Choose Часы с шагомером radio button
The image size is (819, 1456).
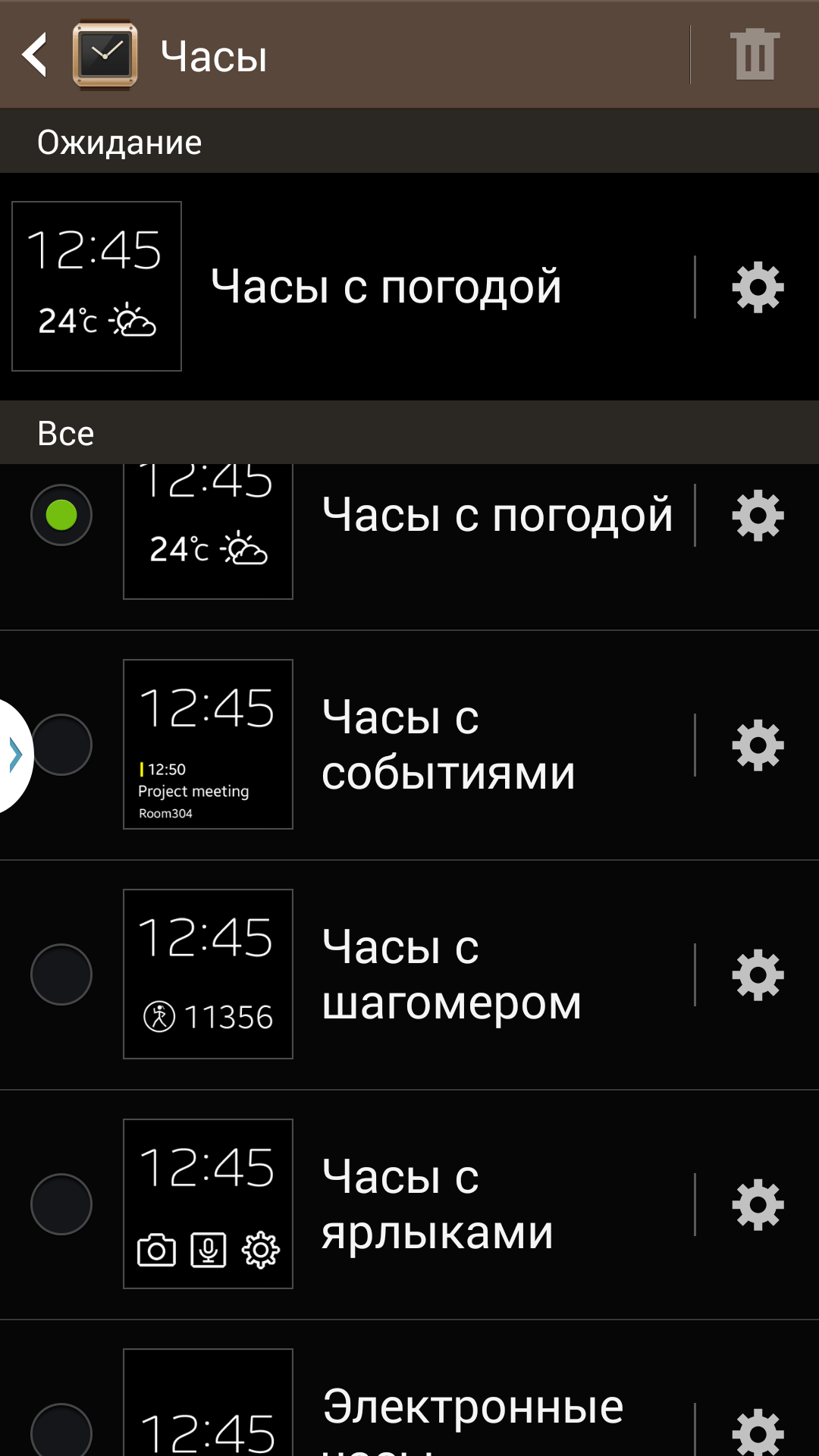click(x=61, y=974)
